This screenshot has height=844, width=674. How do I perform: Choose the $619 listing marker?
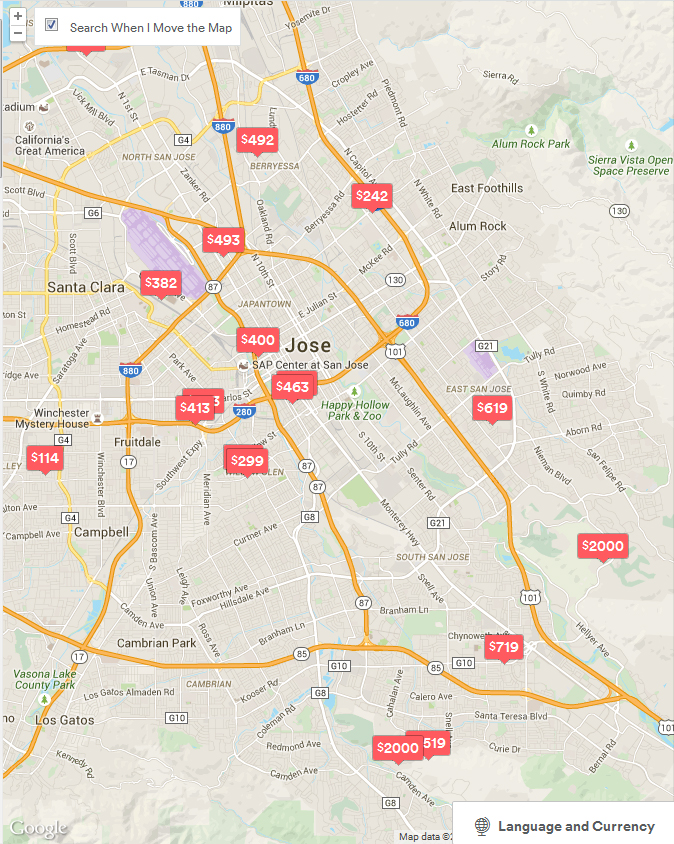point(492,407)
